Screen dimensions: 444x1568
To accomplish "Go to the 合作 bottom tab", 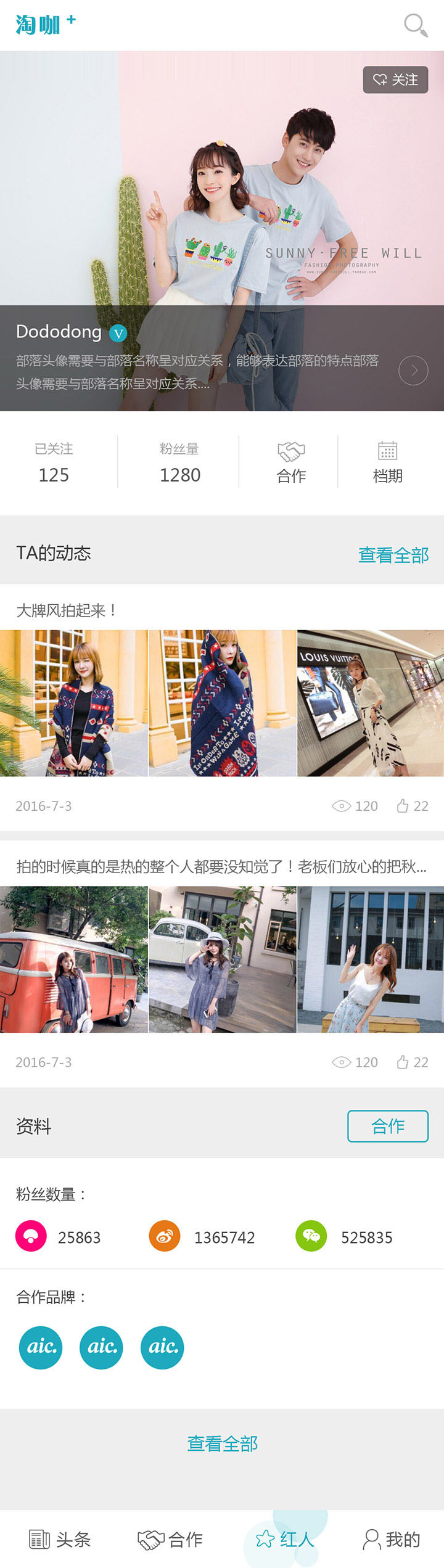I will [170, 1540].
